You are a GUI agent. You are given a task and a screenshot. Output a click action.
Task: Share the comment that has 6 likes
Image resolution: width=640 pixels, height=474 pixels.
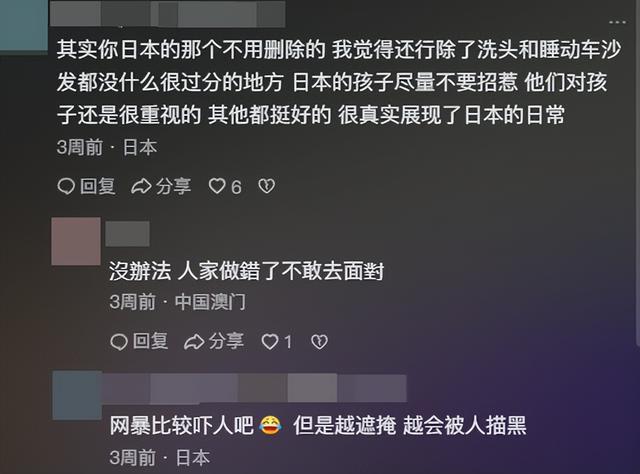161,186
